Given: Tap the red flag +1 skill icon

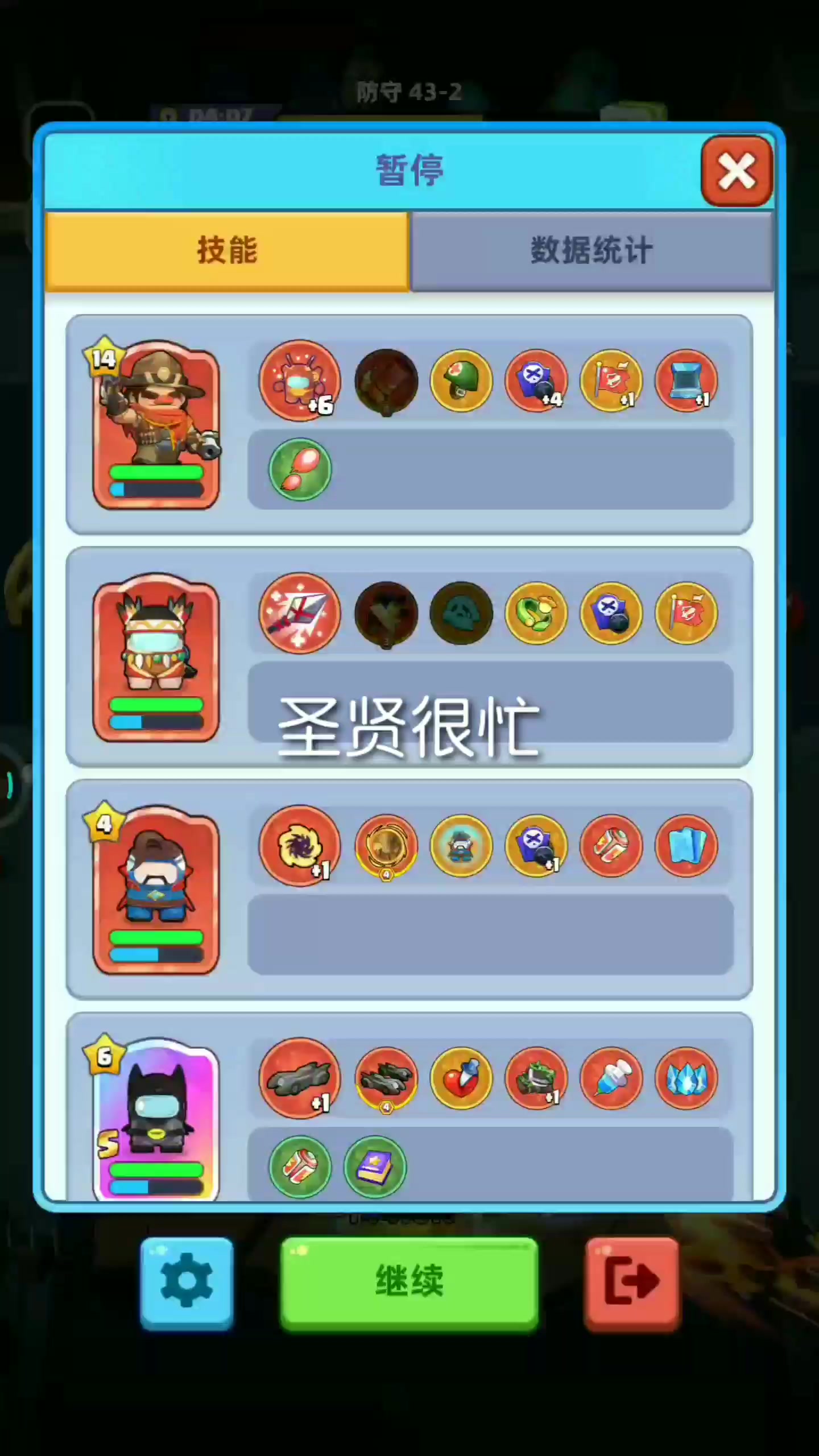Looking at the screenshot, I should pos(612,381).
